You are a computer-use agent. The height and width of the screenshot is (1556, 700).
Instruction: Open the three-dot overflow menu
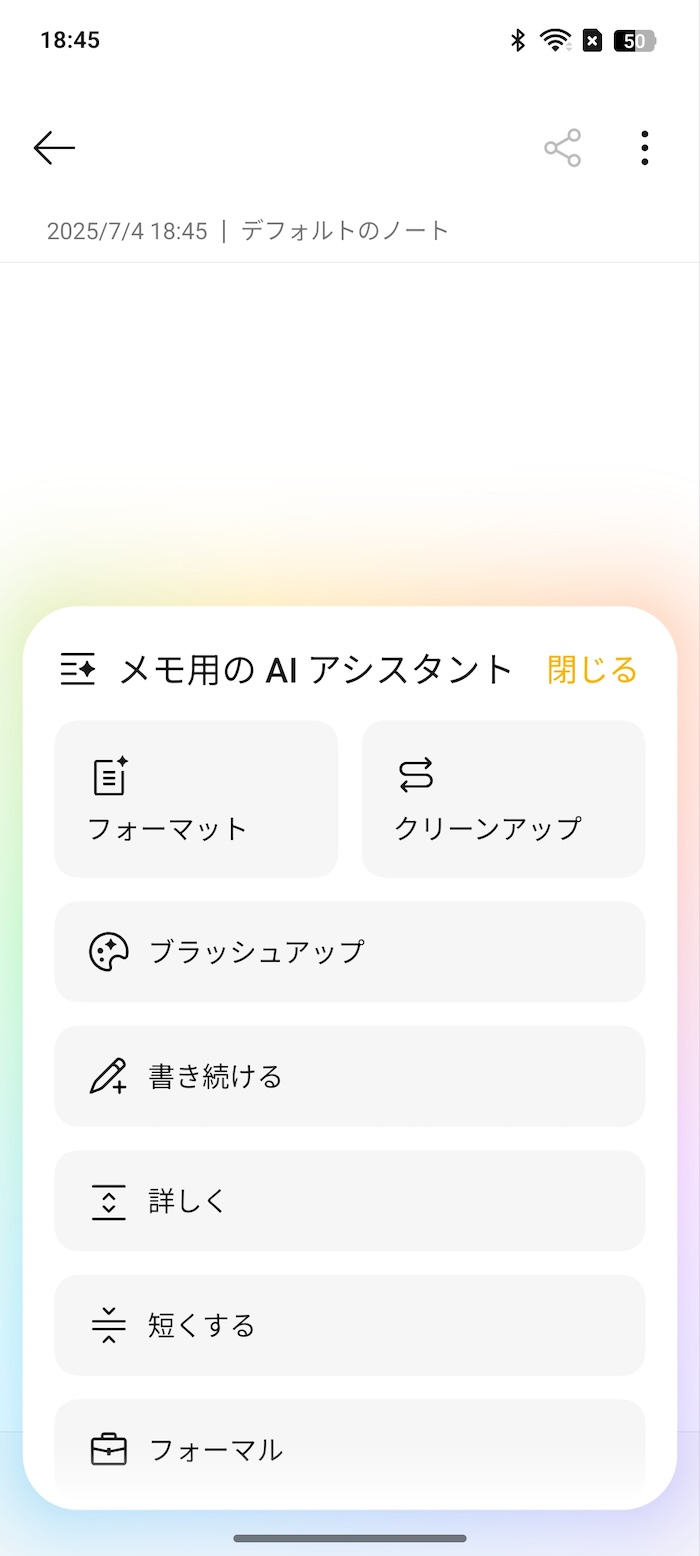[645, 148]
